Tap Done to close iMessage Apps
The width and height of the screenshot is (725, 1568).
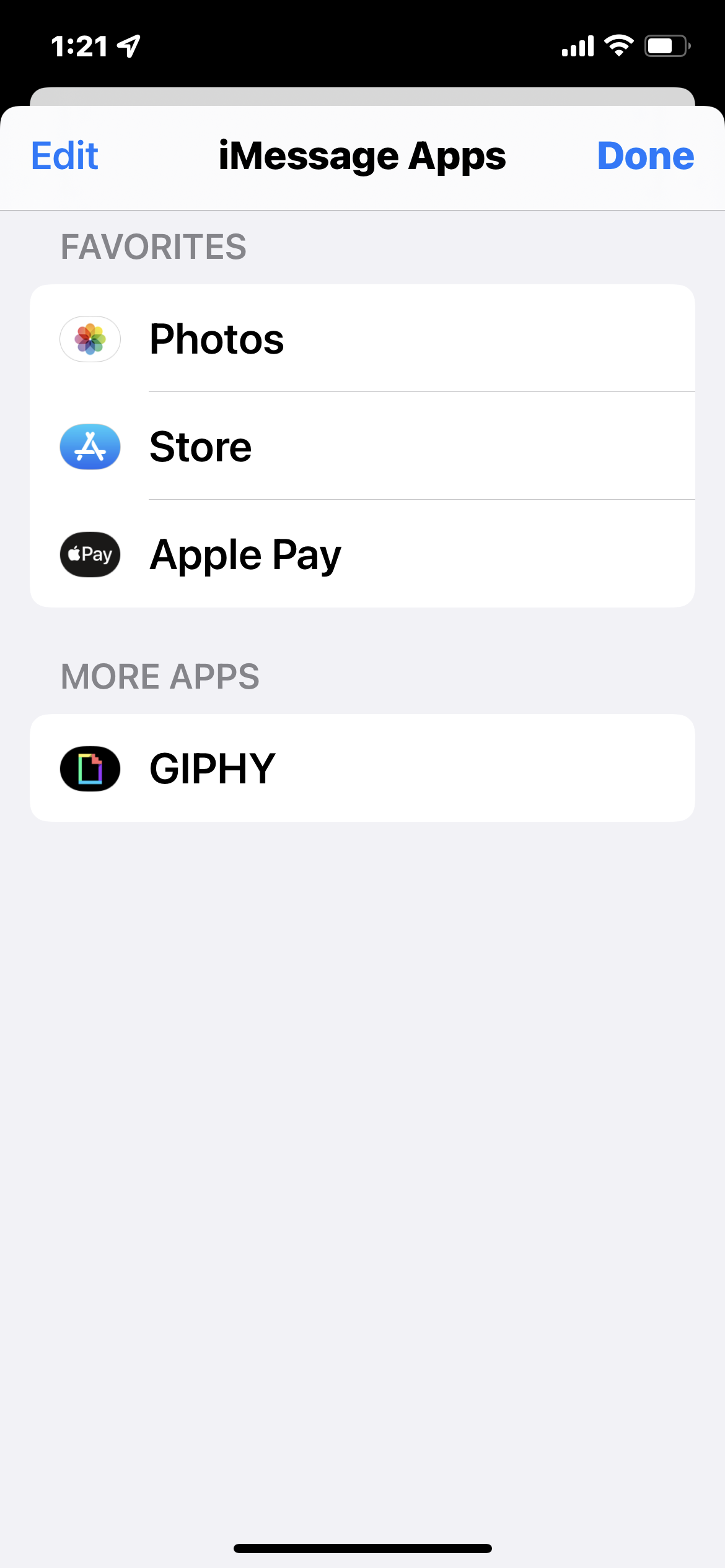pyautogui.click(x=645, y=155)
